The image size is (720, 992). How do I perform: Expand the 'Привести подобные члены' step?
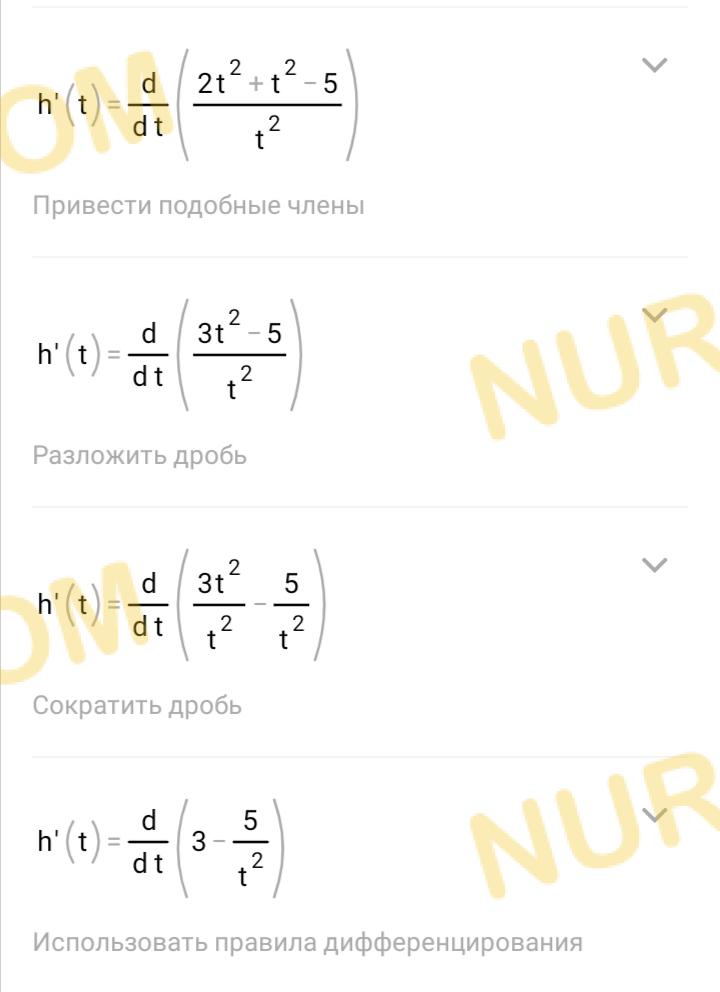click(654, 66)
